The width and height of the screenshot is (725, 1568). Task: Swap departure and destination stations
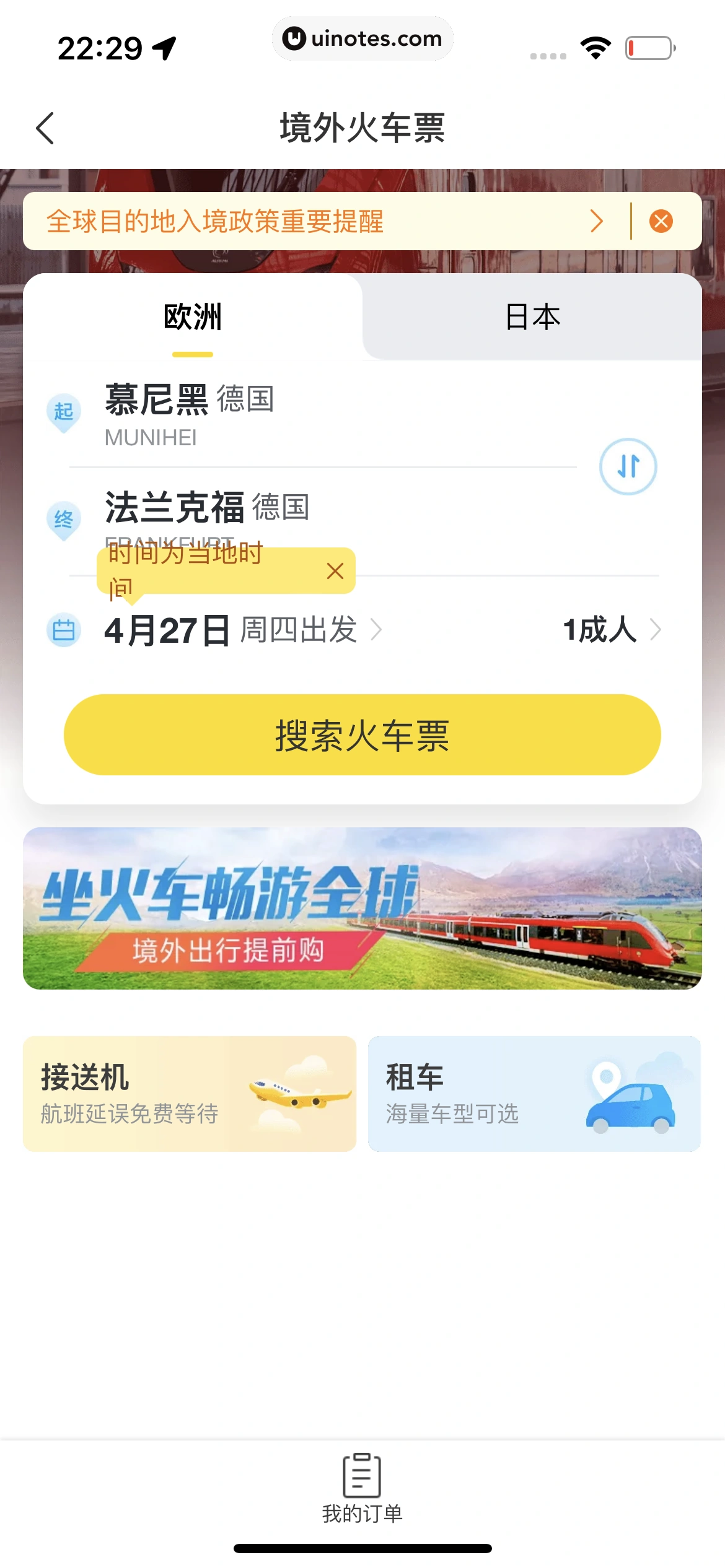(x=628, y=466)
